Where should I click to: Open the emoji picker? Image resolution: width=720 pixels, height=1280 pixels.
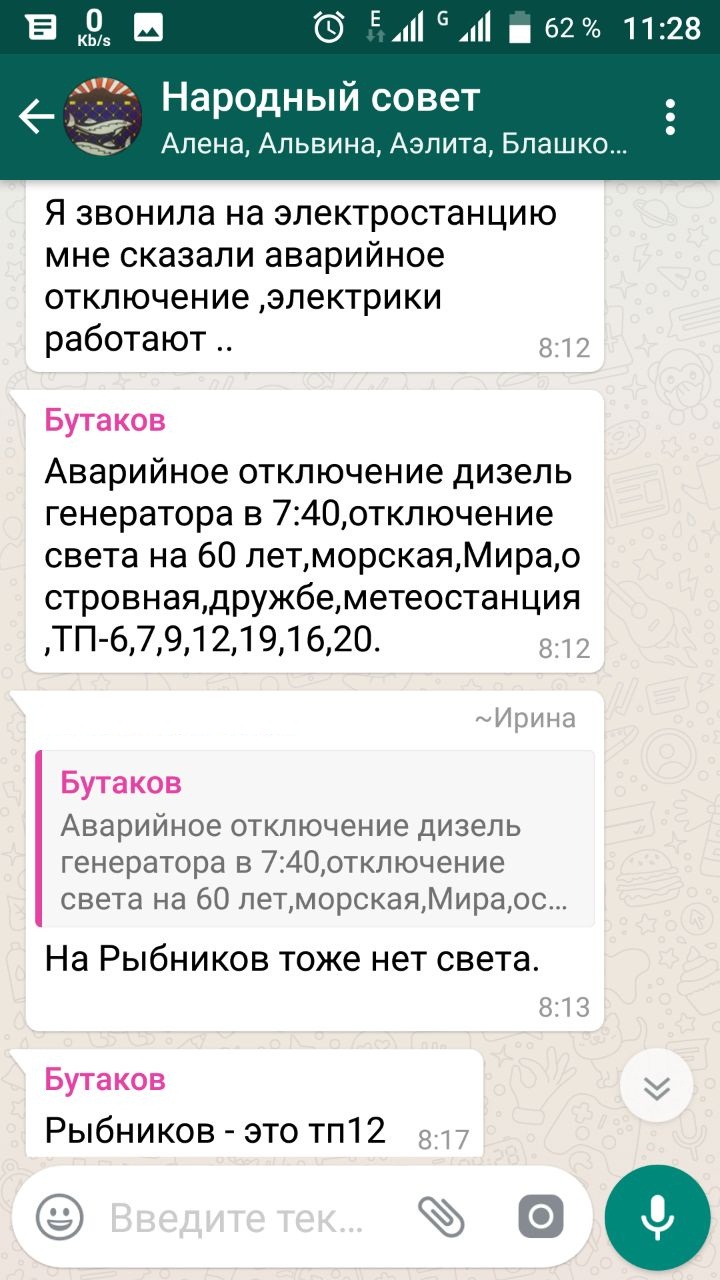[60, 1217]
